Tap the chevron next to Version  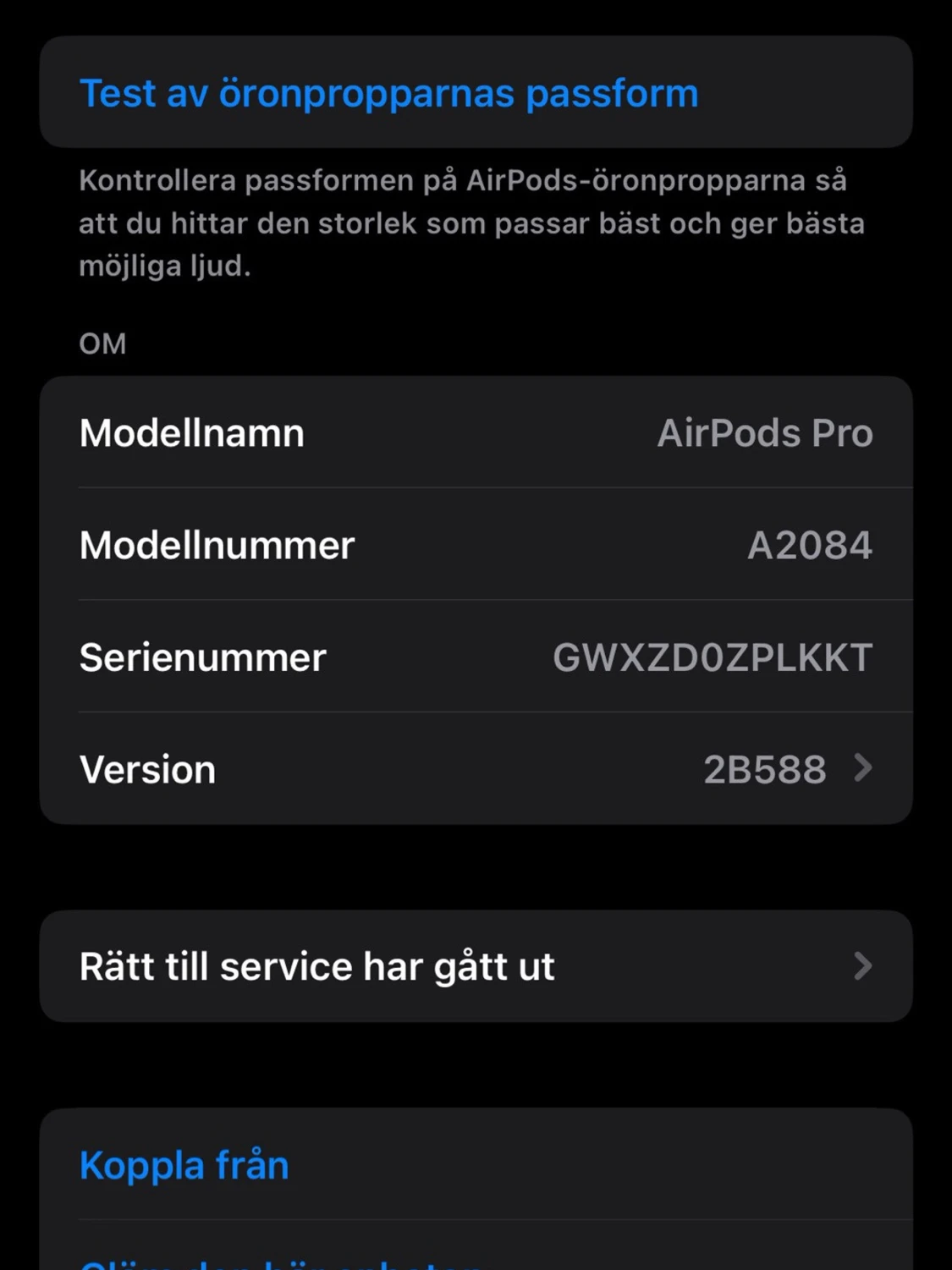862,768
